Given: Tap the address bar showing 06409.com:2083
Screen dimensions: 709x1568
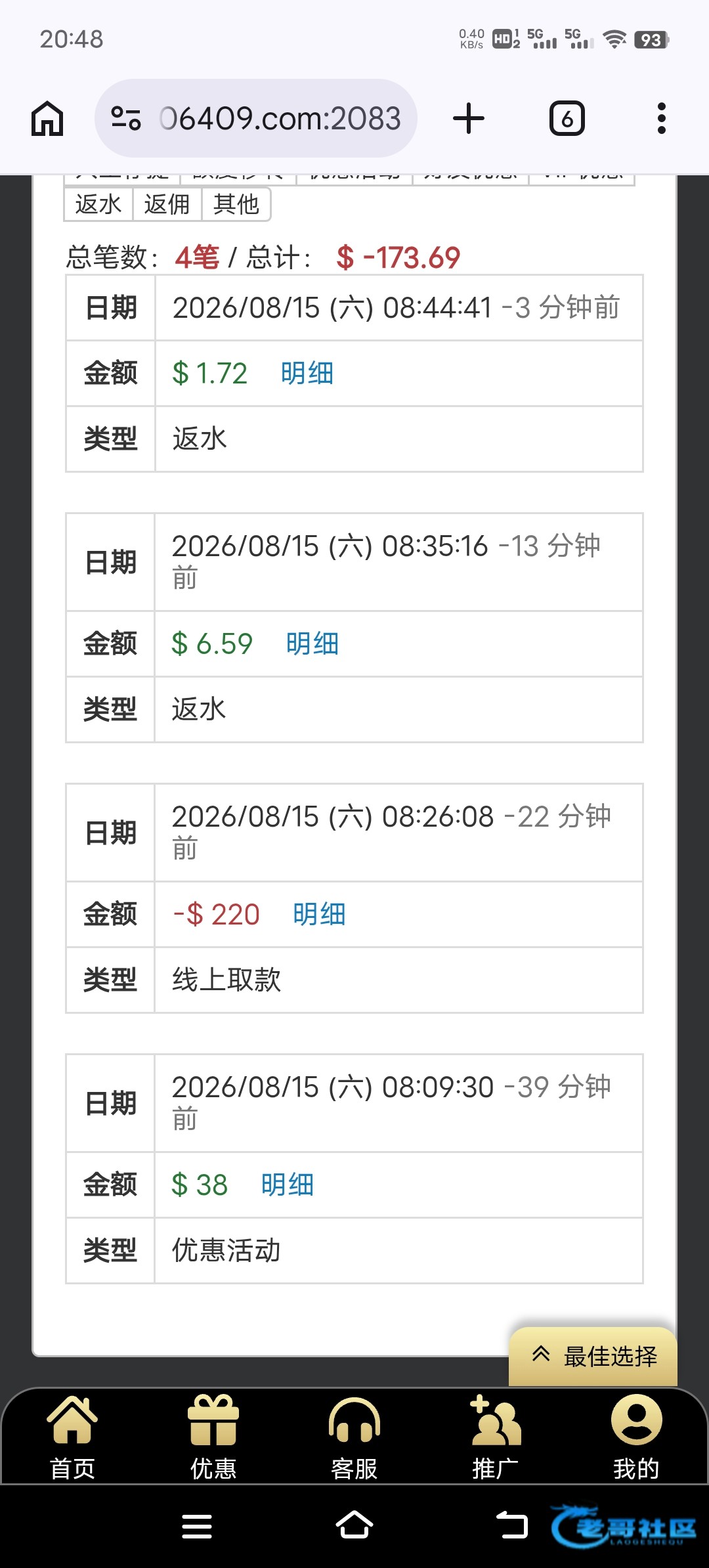Looking at the screenshot, I should coord(256,118).
